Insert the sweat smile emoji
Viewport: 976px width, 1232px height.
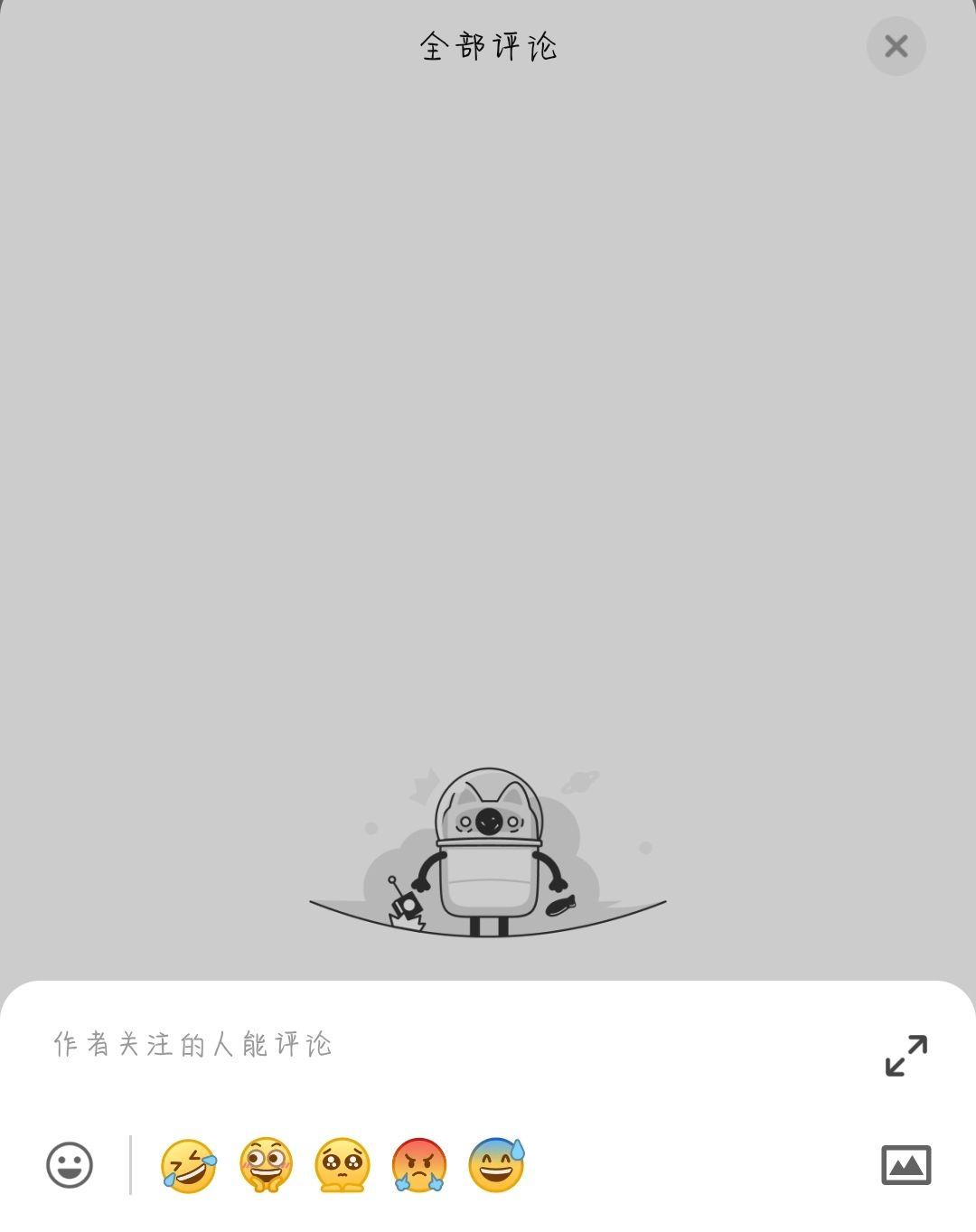(496, 1165)
